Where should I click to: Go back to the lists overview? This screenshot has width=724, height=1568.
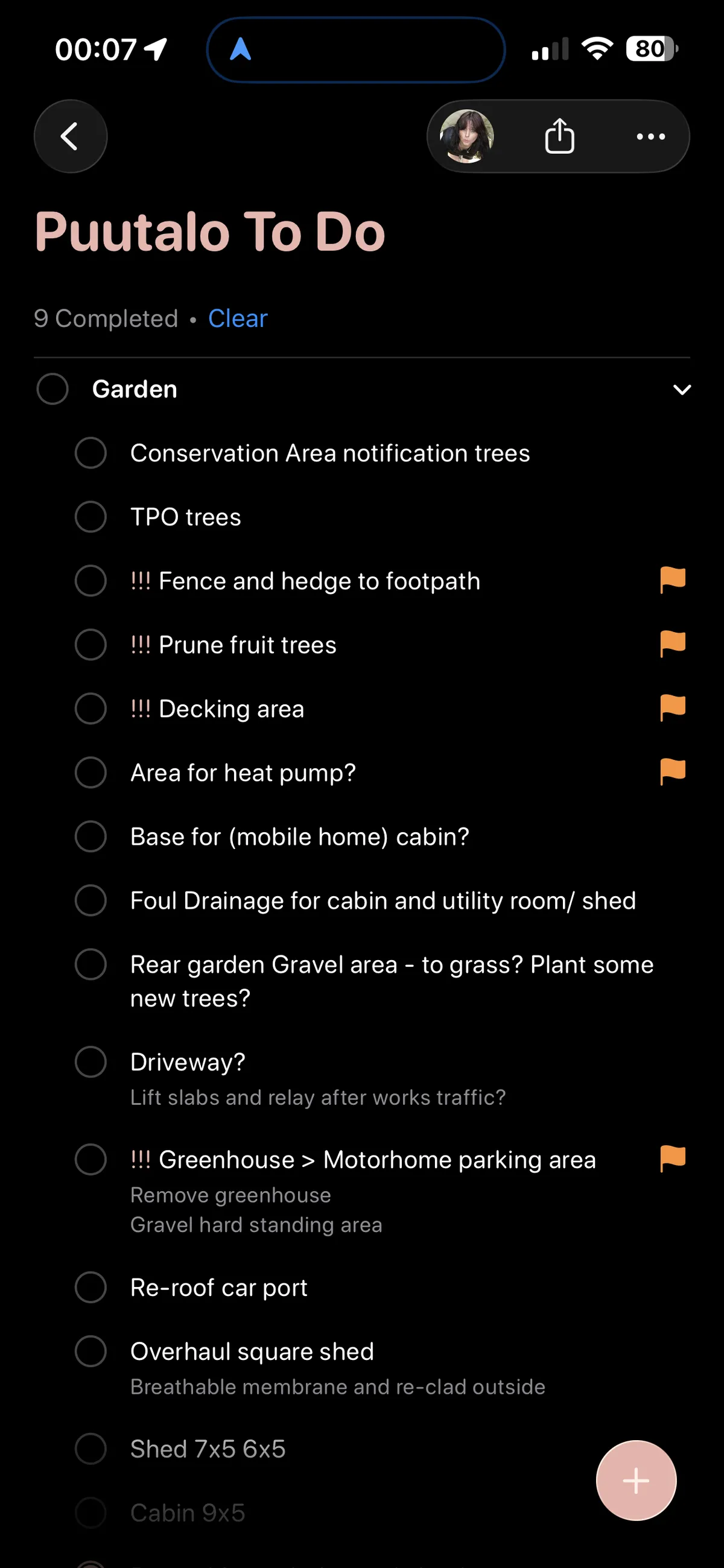coord(70,136)
